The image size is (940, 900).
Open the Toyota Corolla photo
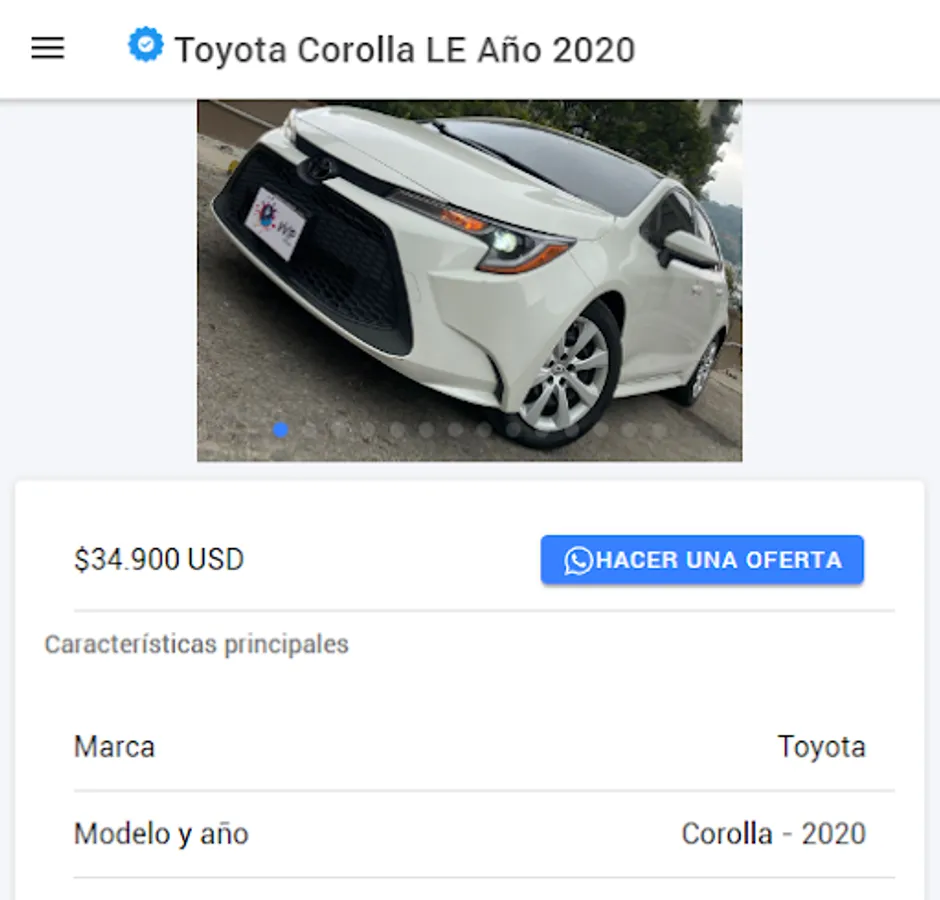469,280
